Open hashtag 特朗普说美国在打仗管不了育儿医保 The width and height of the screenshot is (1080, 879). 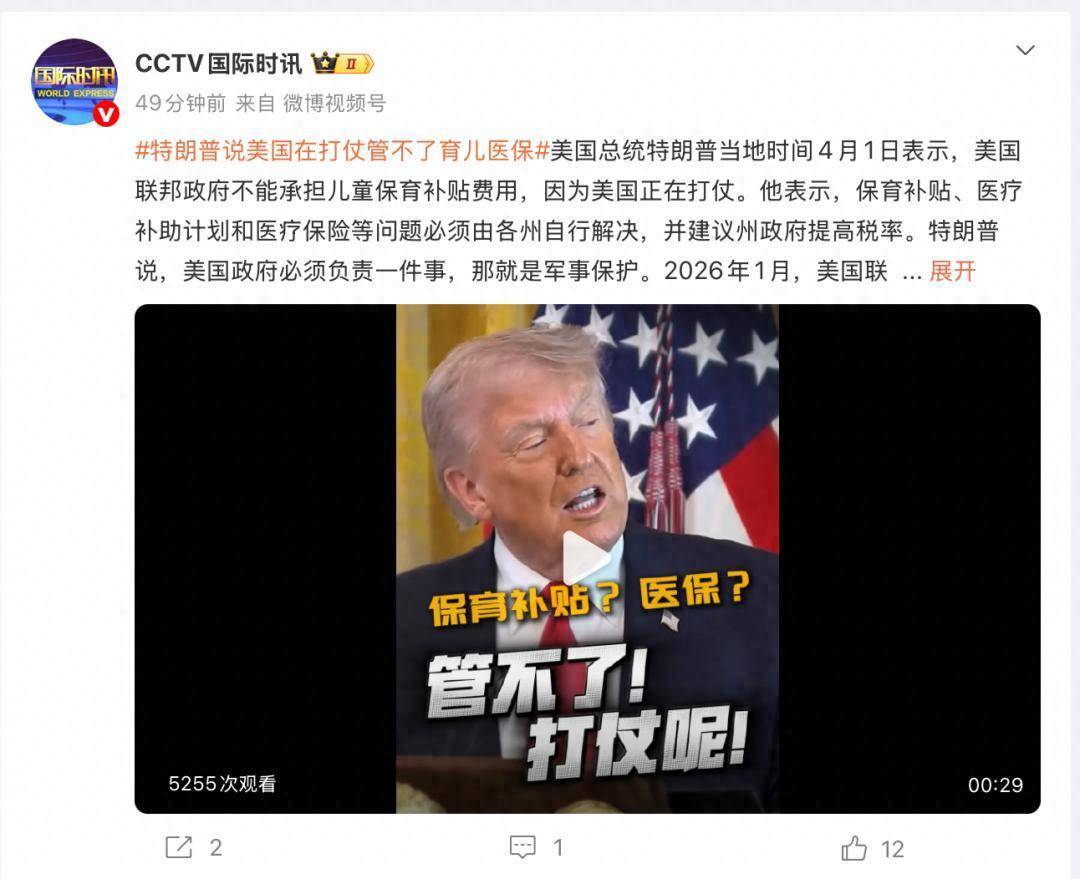pyautogui.click(x=342, y=151)
